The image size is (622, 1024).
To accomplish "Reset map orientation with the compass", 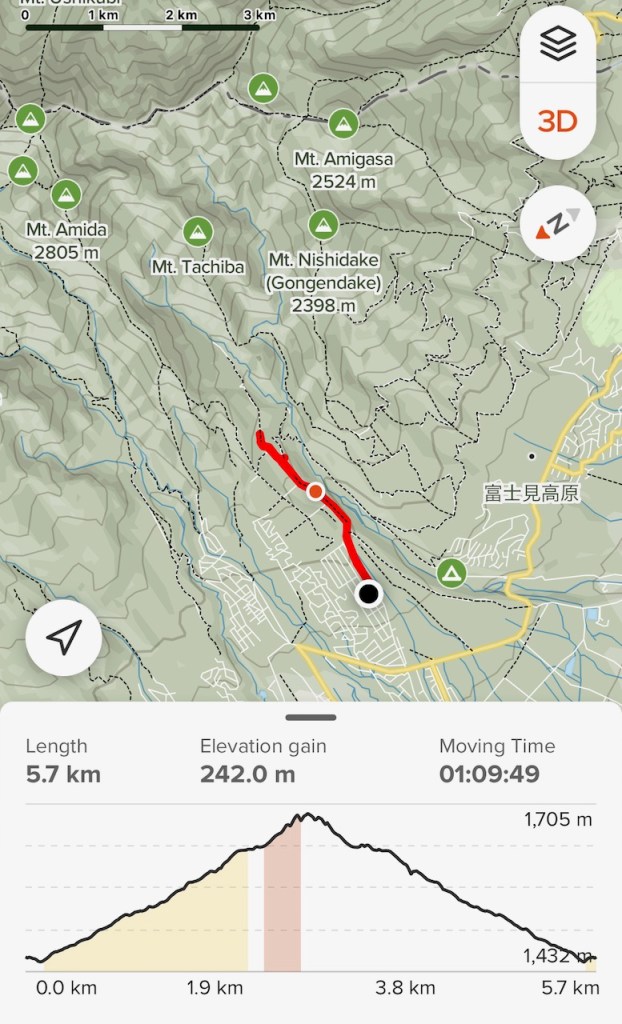I will 558,224.
